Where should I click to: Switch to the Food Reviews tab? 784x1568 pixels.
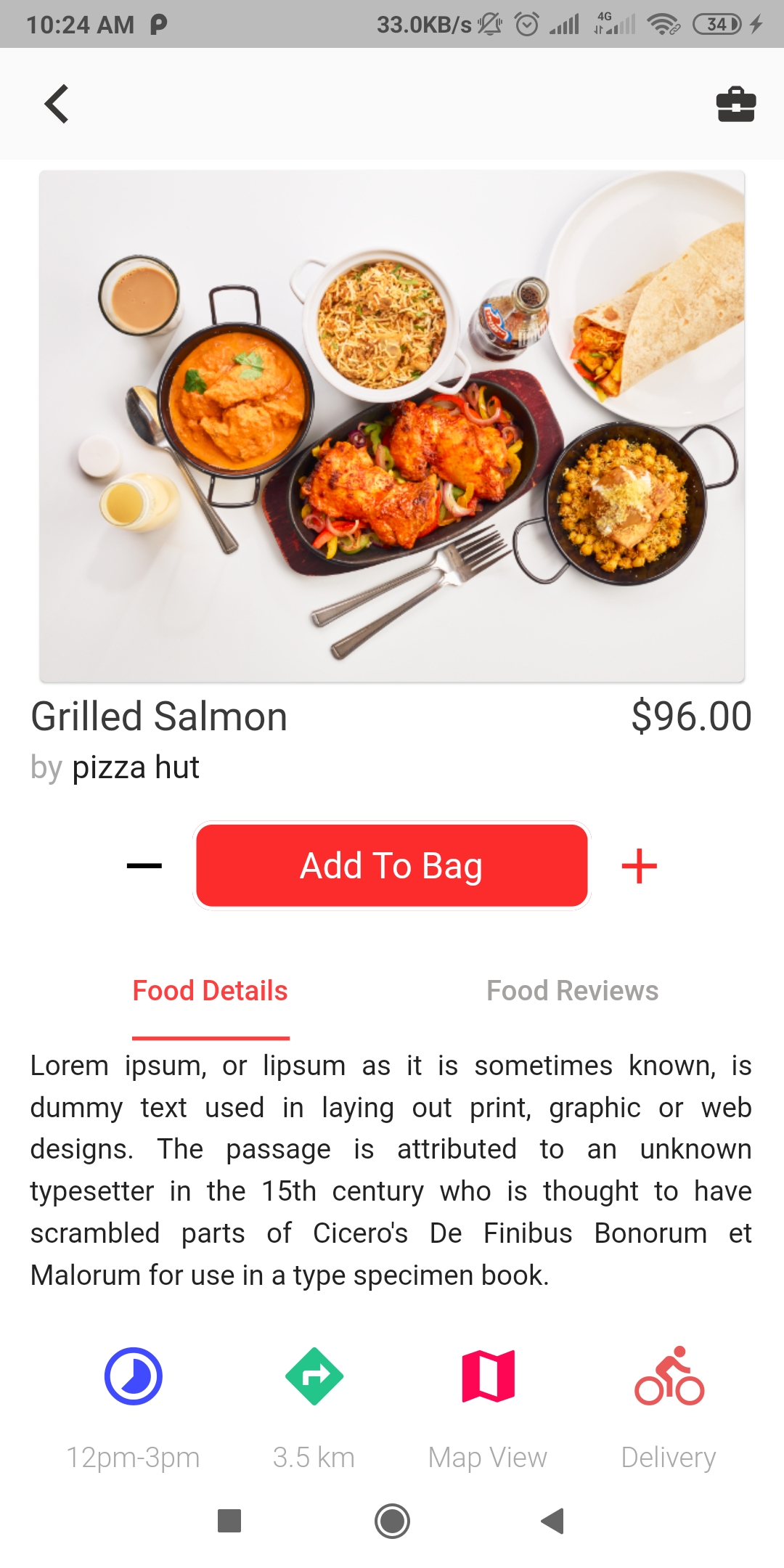[572, 991]
